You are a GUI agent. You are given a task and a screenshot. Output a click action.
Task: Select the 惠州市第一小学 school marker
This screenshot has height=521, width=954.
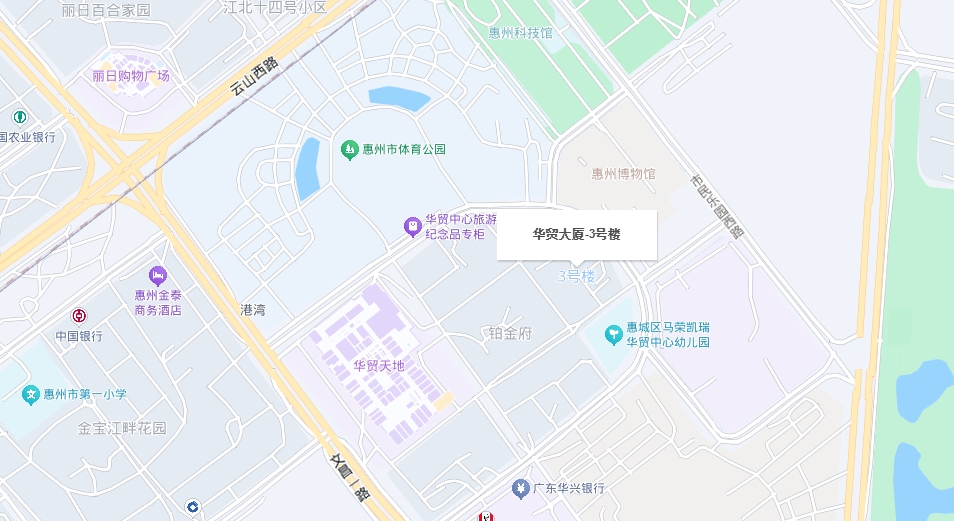point(32,394)
